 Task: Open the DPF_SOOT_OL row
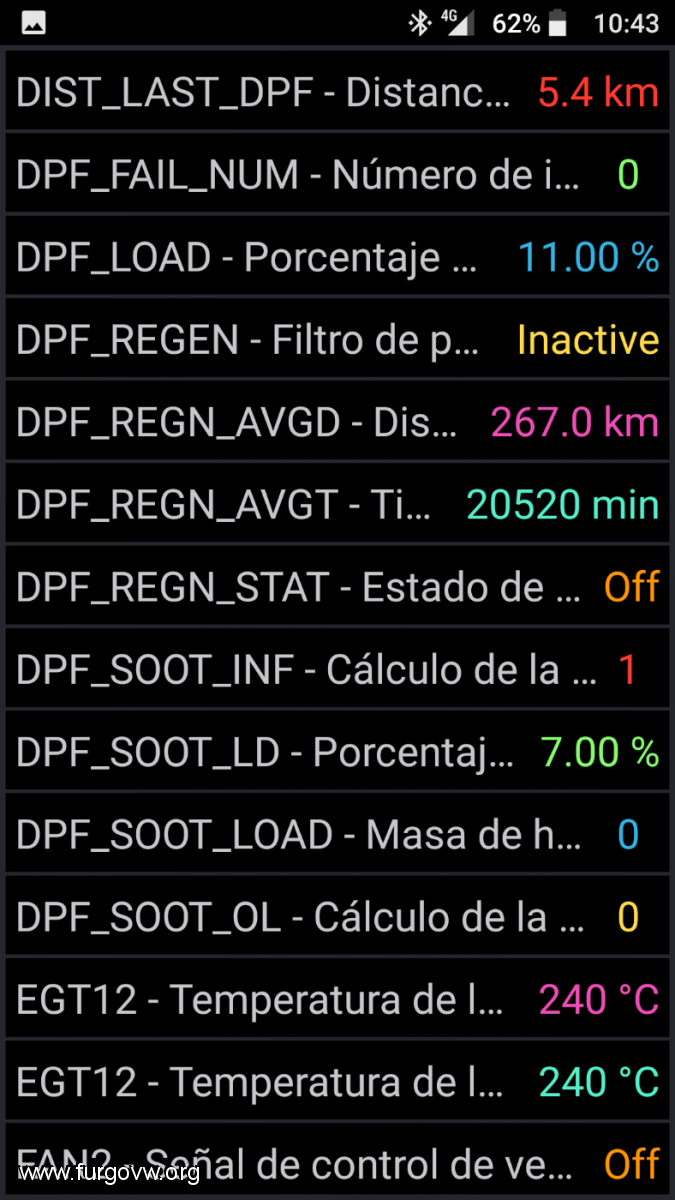tap(337, 916)
